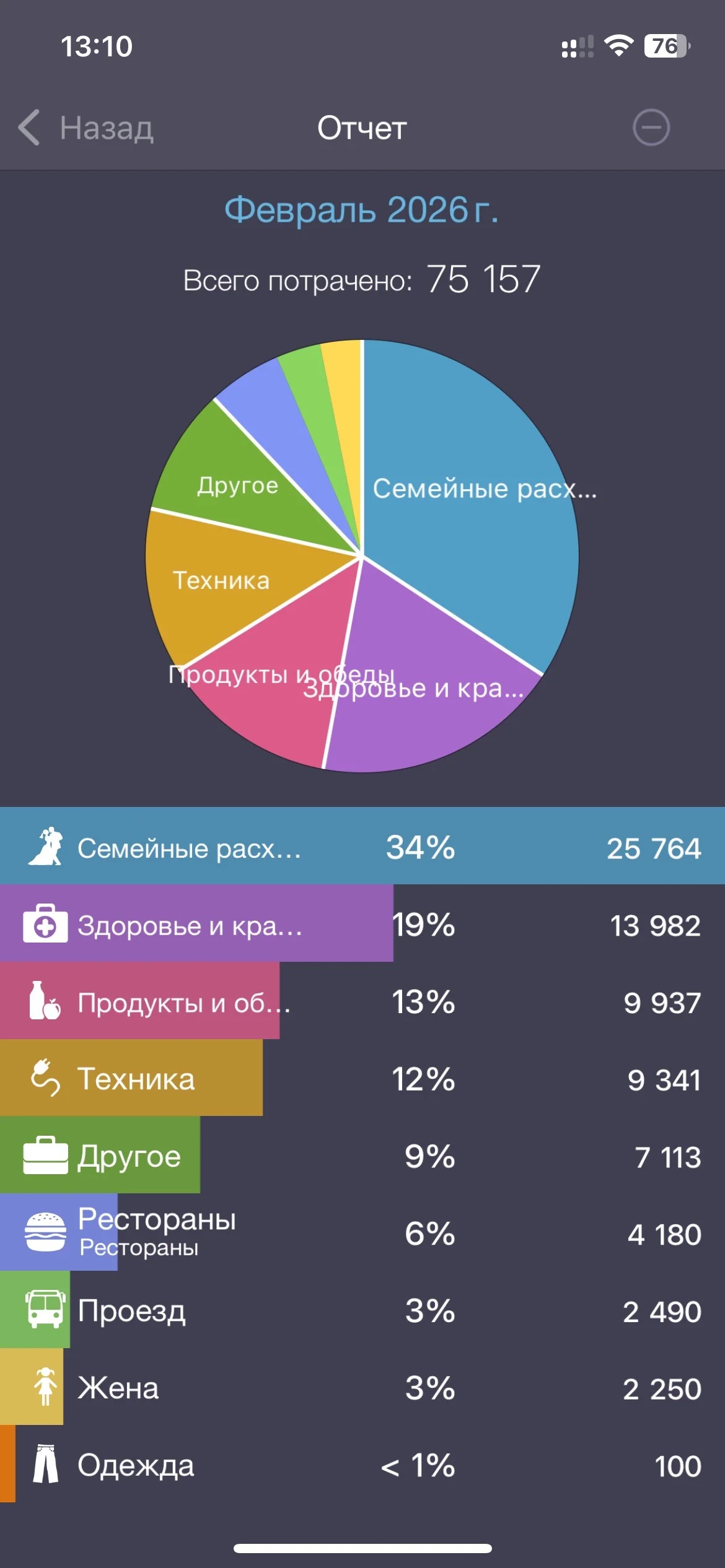Screen dimensions: 725x1568
Task: Go back using the Назад button
Action: (86, 128)
